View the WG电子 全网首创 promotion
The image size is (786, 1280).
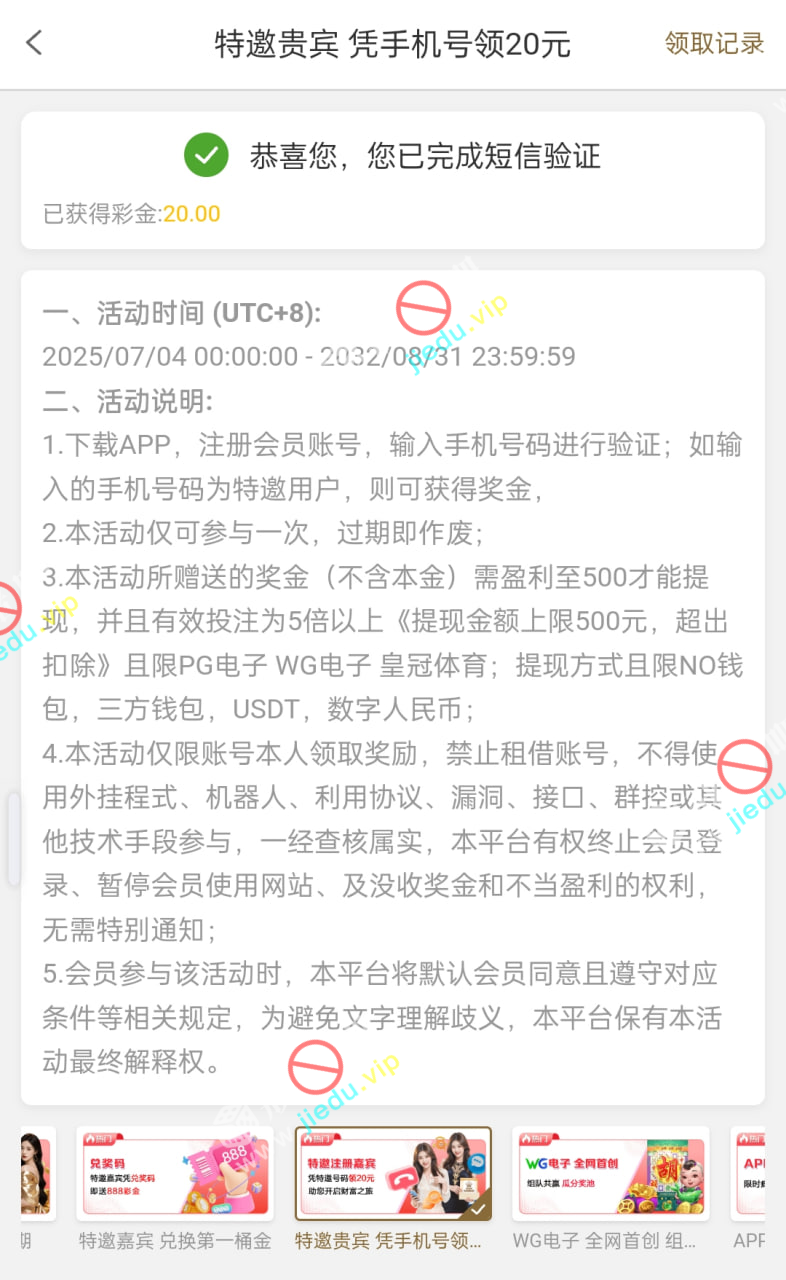[x=610, y=1174]
